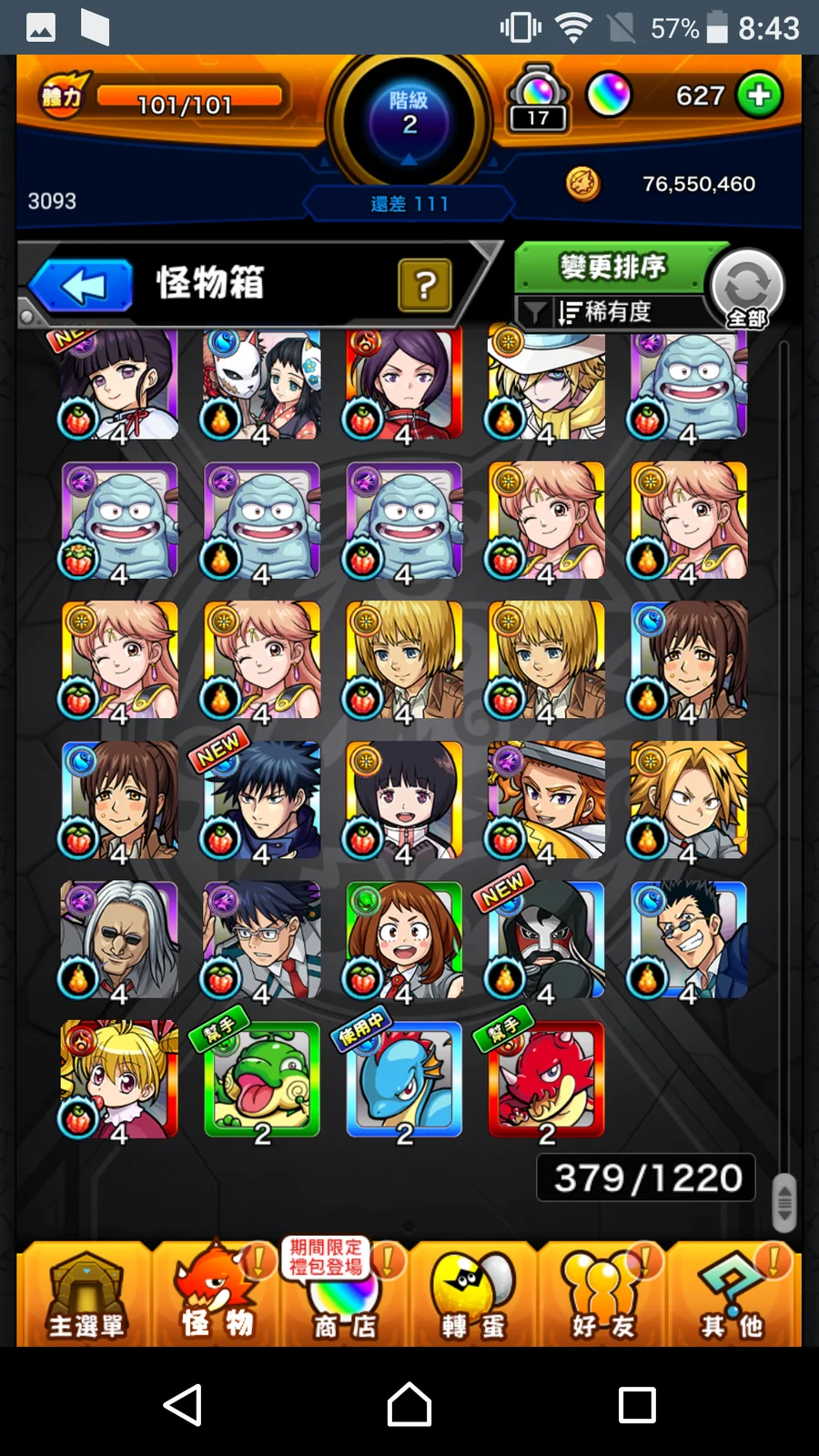Select the blue dragon marked 使用中

(x=404, y=1079)
